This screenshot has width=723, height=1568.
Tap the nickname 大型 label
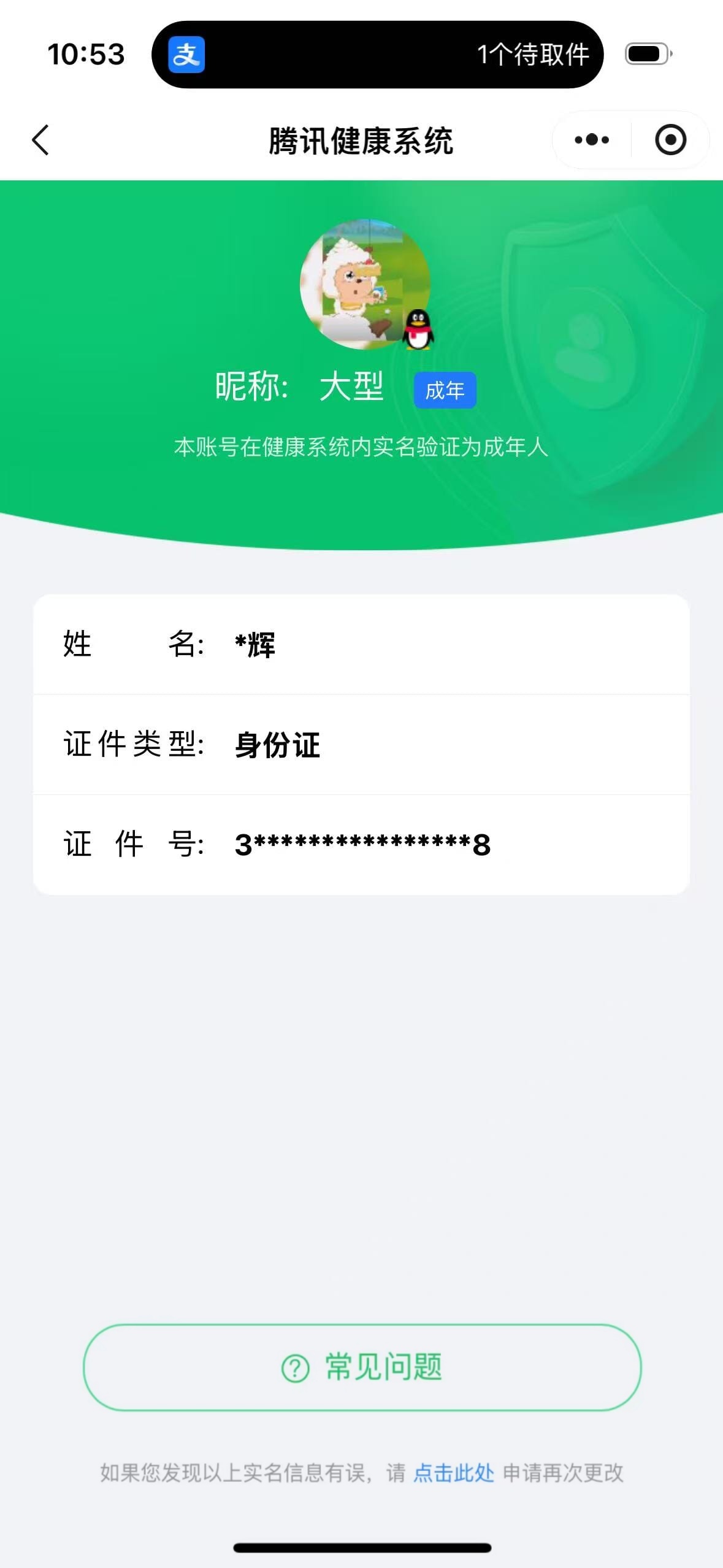(353, 388)
